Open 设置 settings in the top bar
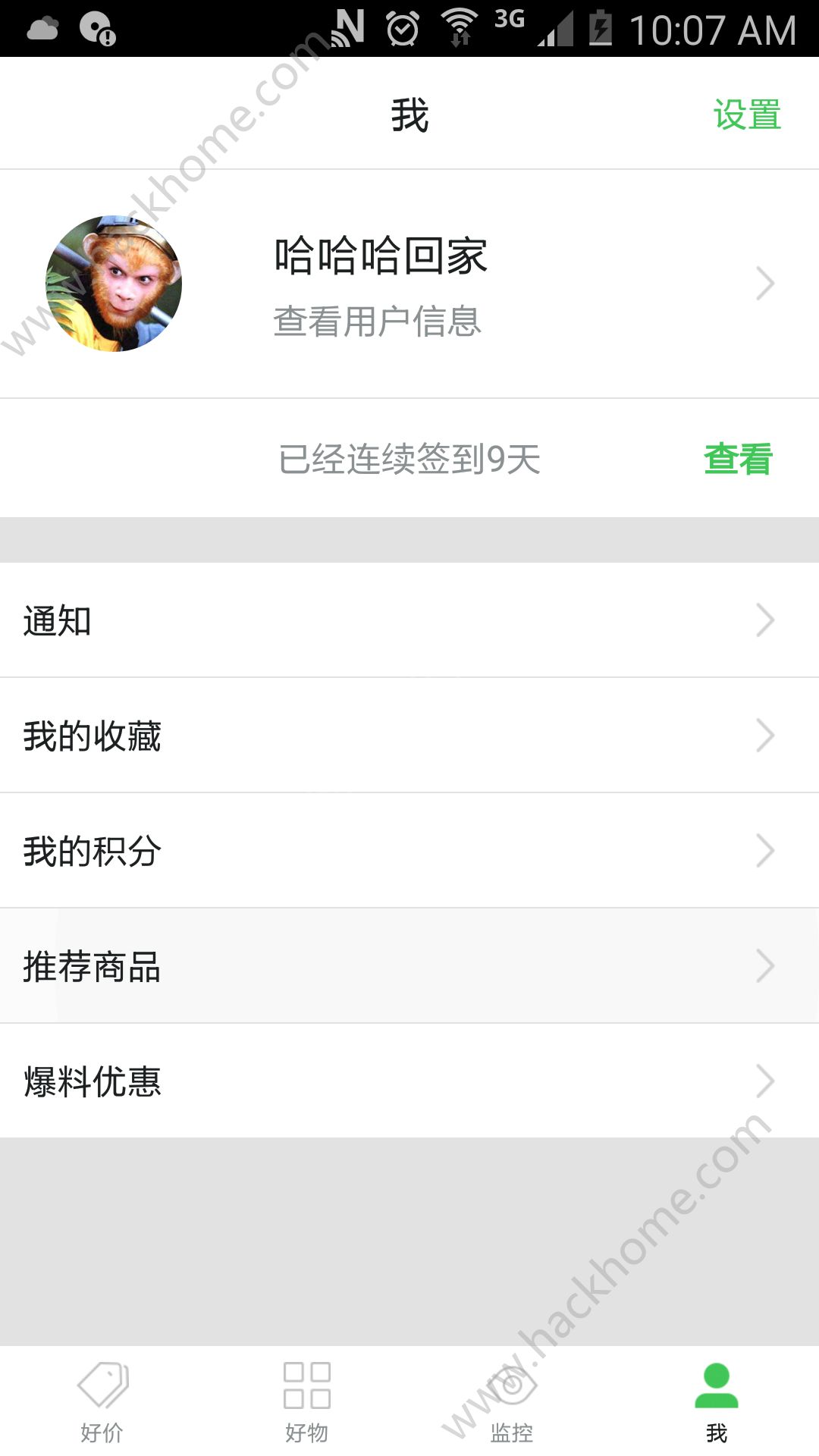The width and height of the screenshot is (819, 1456). [747, 115]
